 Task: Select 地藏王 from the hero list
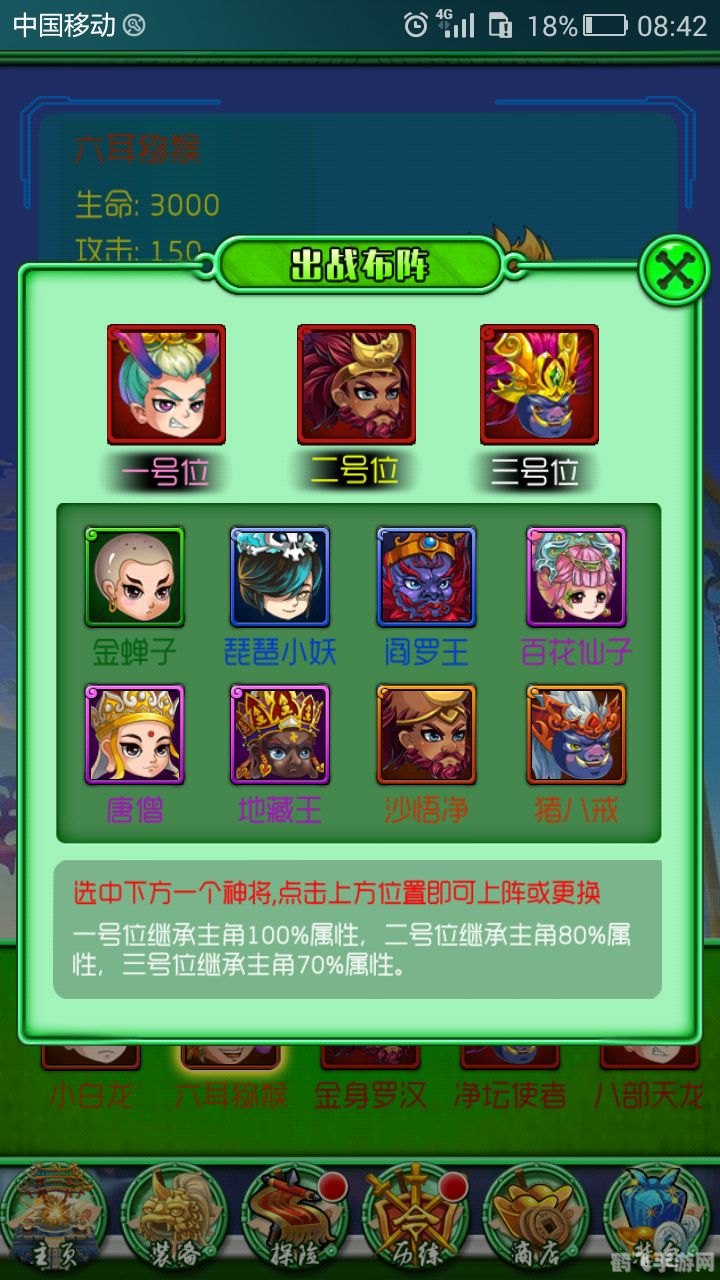click(280, 737)
